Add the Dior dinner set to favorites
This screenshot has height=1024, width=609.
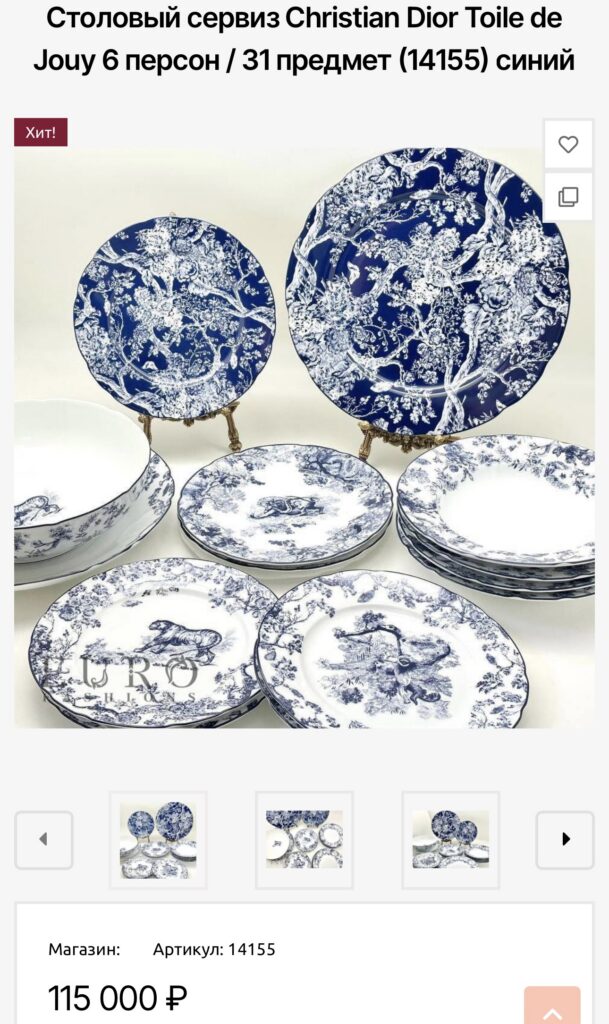568,145
